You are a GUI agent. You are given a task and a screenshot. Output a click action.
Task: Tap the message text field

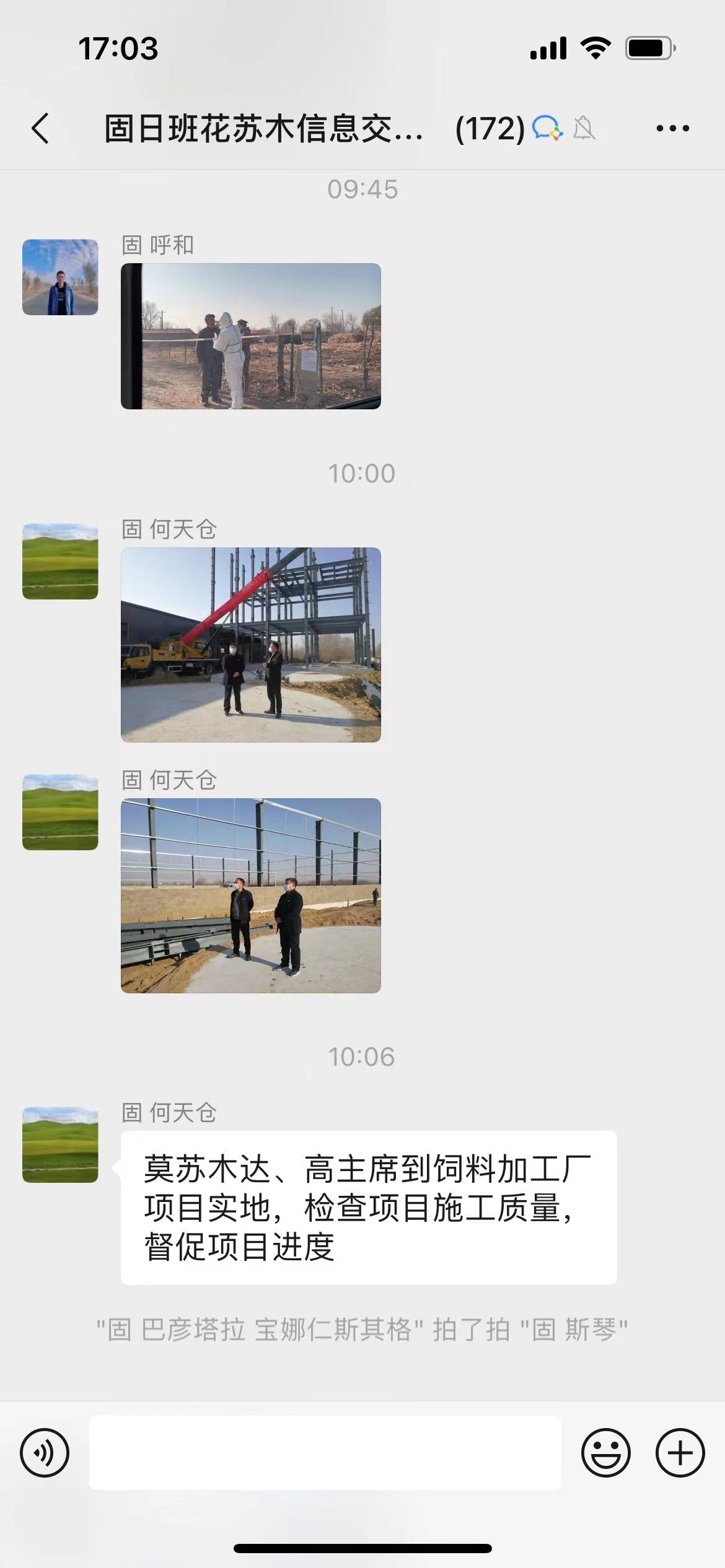(325, 1453)
